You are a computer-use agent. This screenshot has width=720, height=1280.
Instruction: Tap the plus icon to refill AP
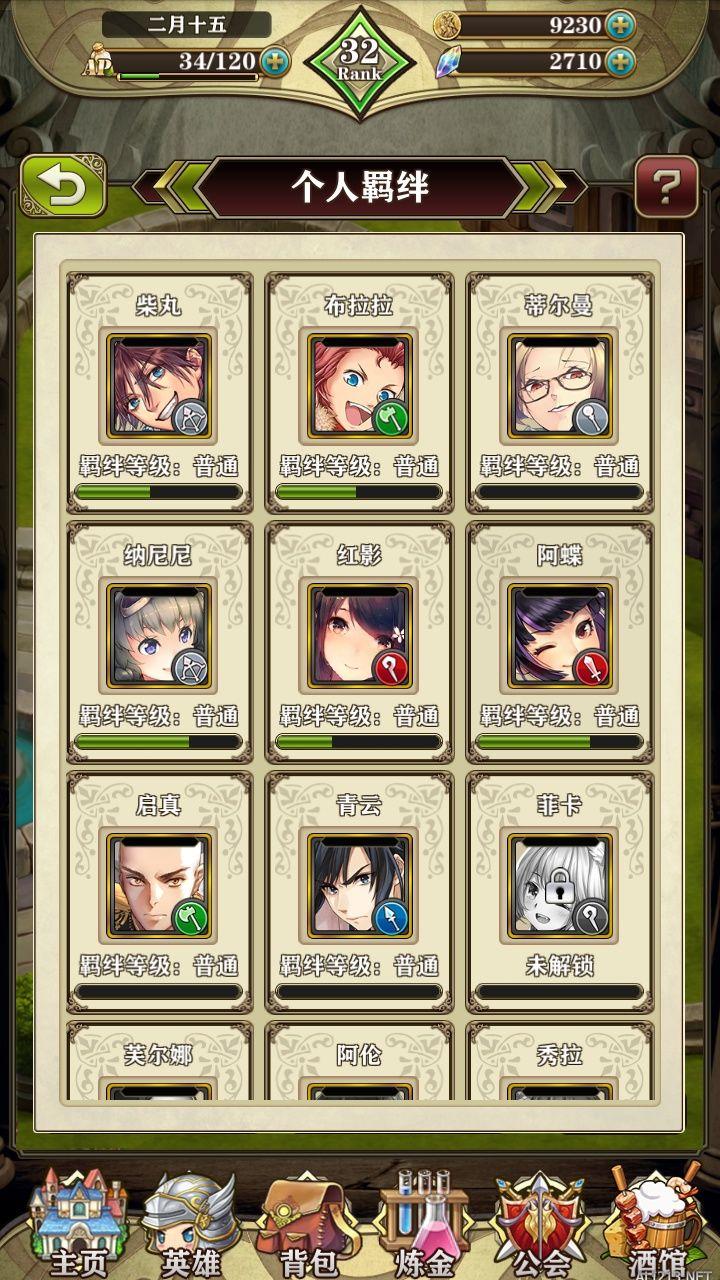(x=272, y=61)
